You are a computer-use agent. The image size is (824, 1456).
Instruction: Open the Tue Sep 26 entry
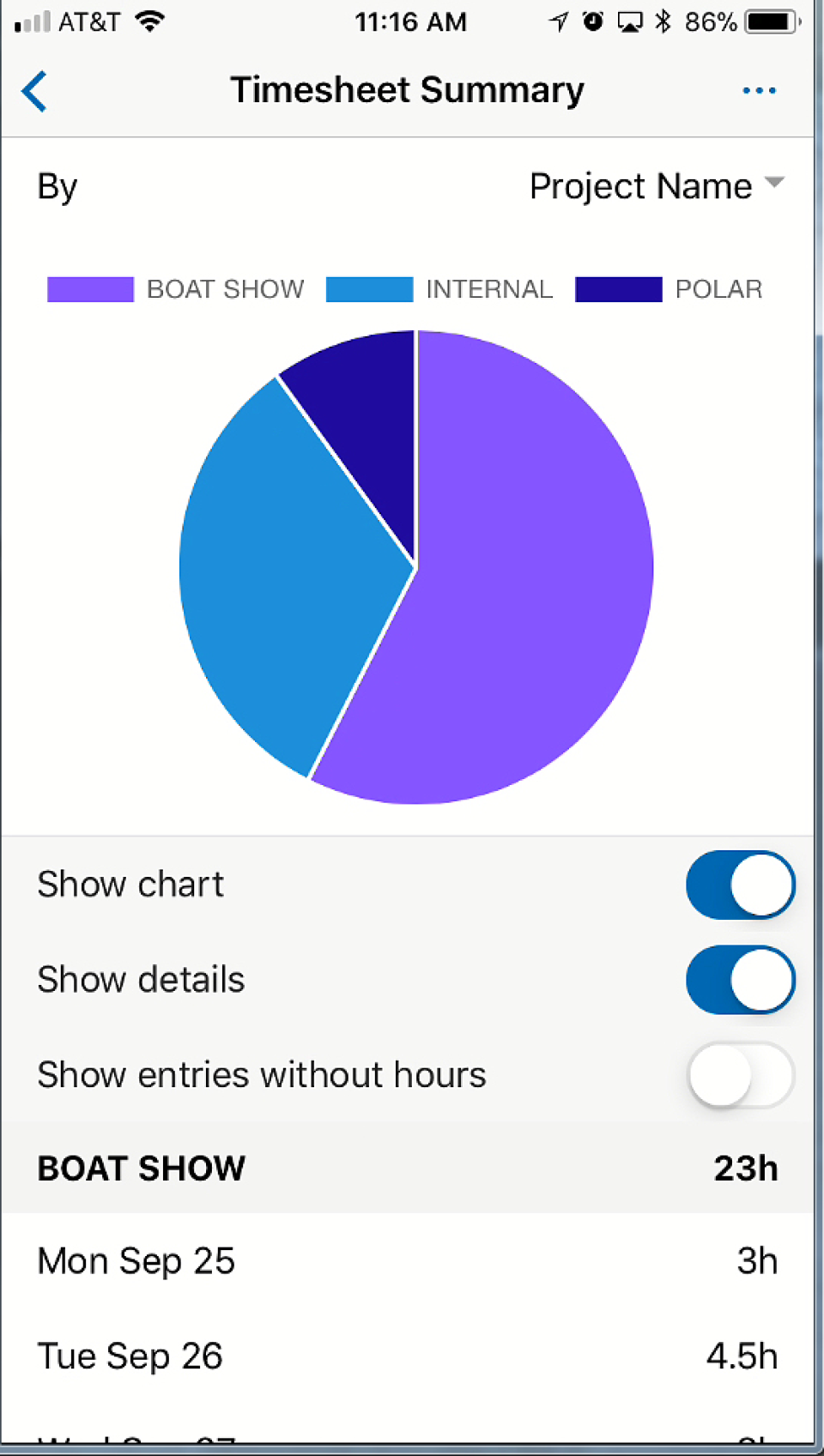(407, 1356)
